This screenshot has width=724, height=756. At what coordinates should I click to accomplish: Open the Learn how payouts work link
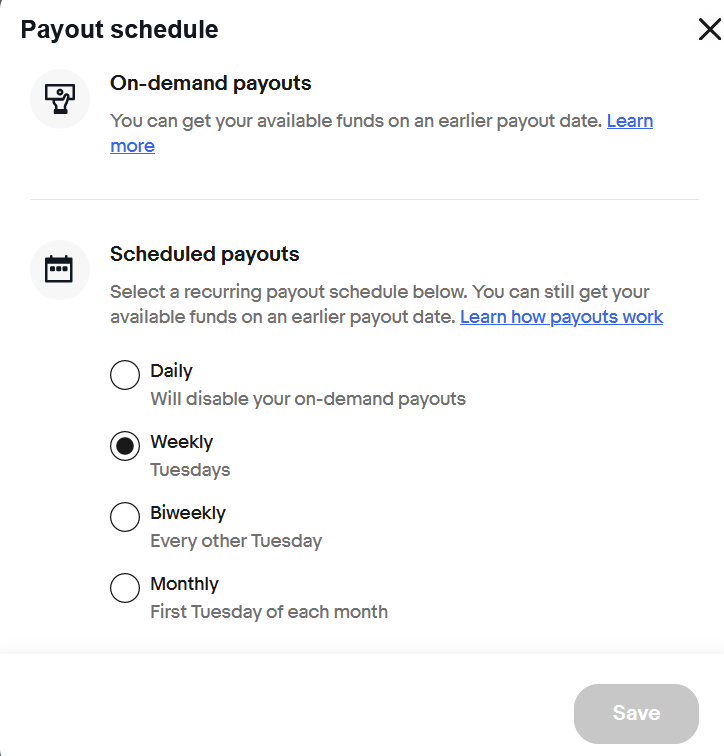coord(561,317)
